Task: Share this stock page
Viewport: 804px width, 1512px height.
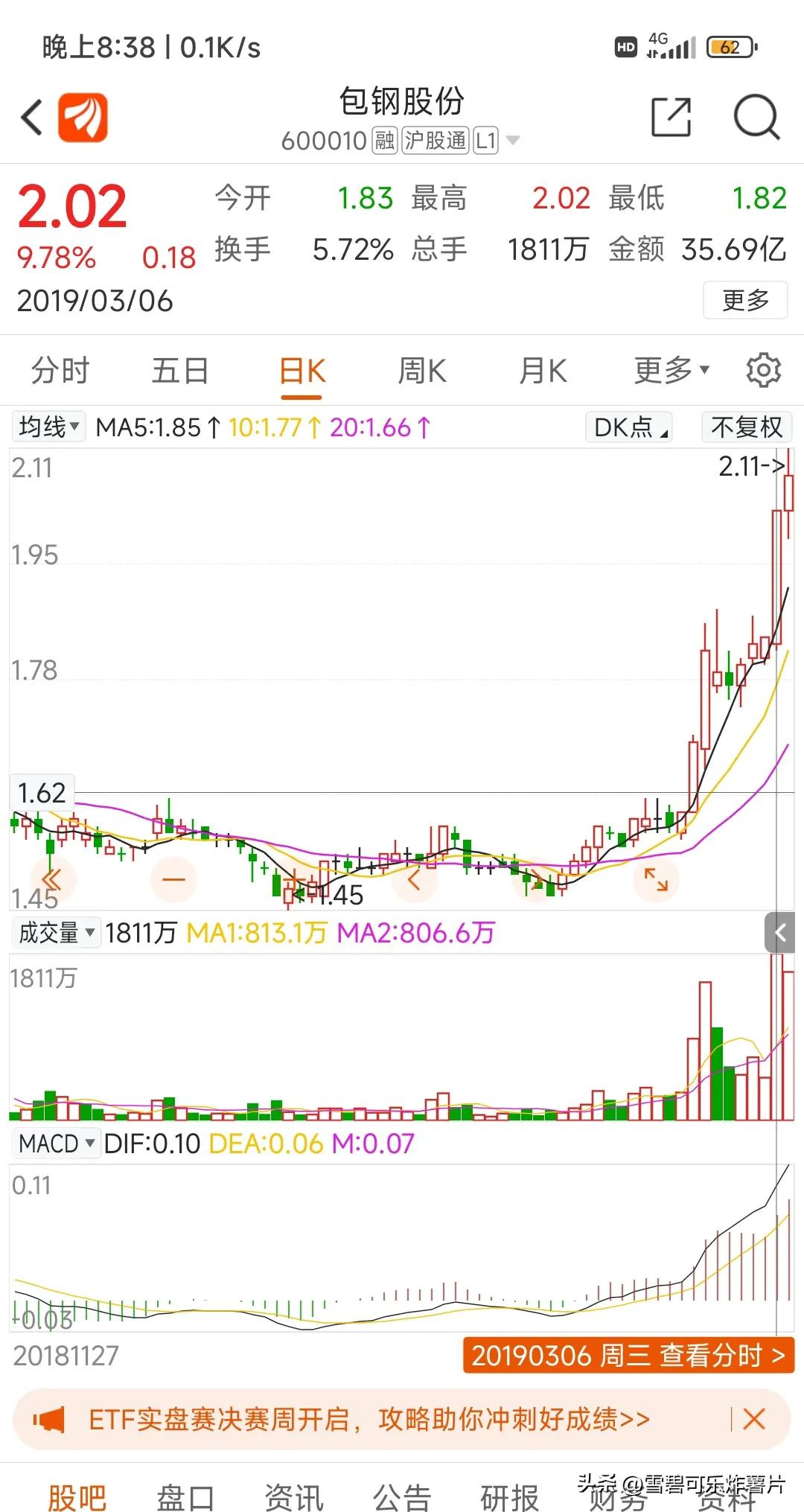Action: tap(671, 118)
